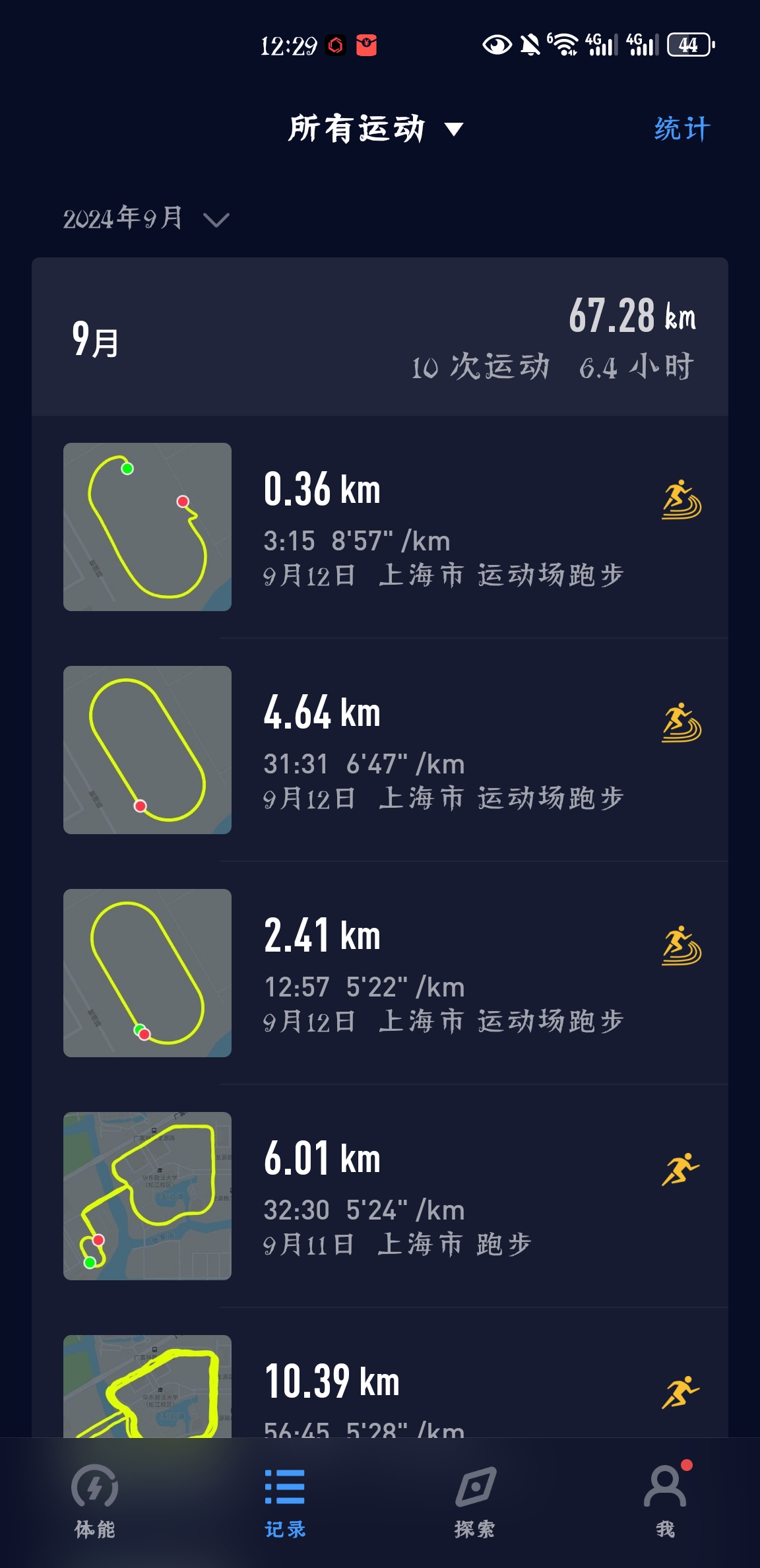Image resolution: width=760 pixels, height=1568 pixels.
Task: Select the 记录 tab
Action: click(x=285, y=1499)
